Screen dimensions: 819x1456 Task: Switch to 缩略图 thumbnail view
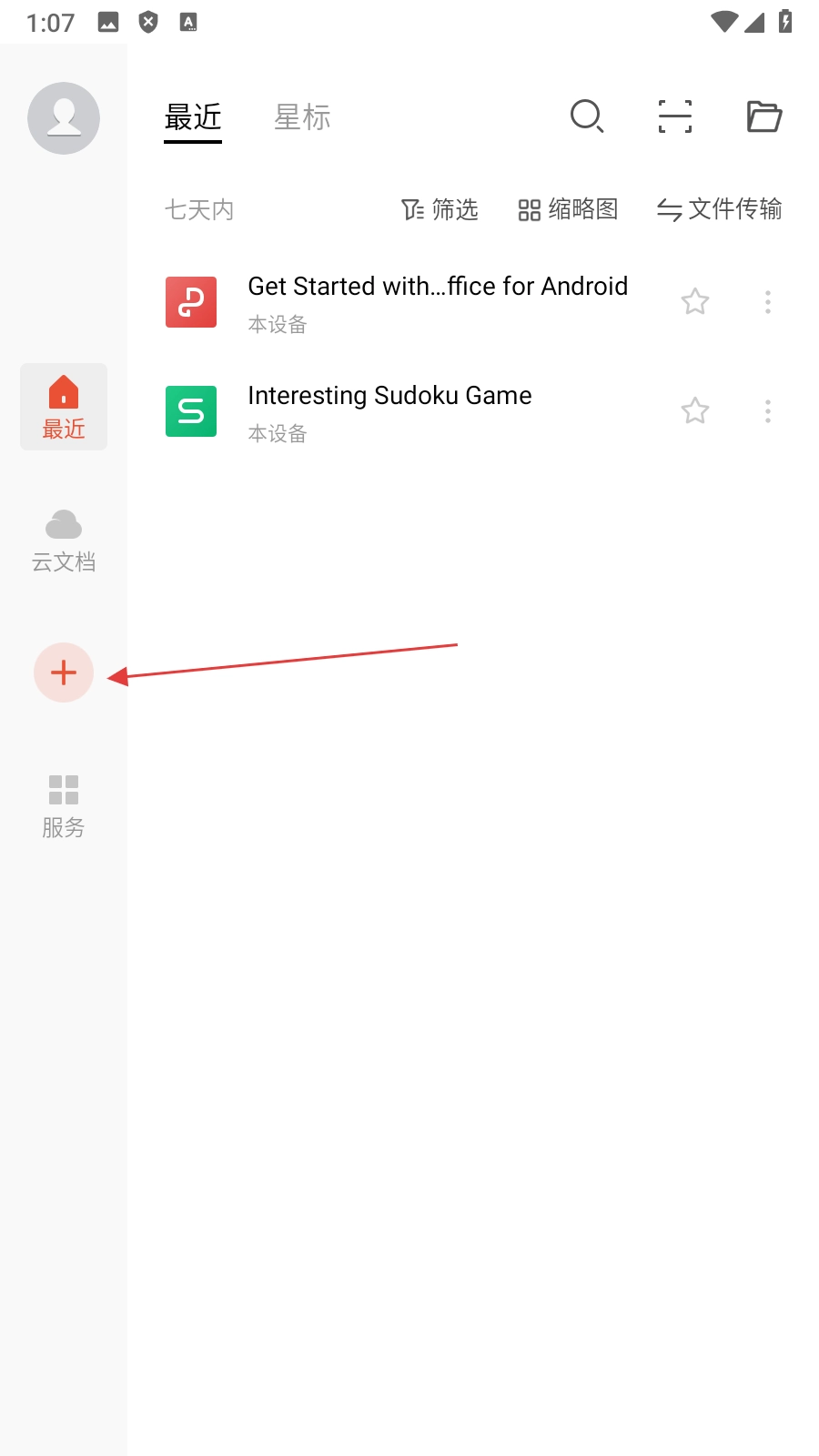[568, 209]
